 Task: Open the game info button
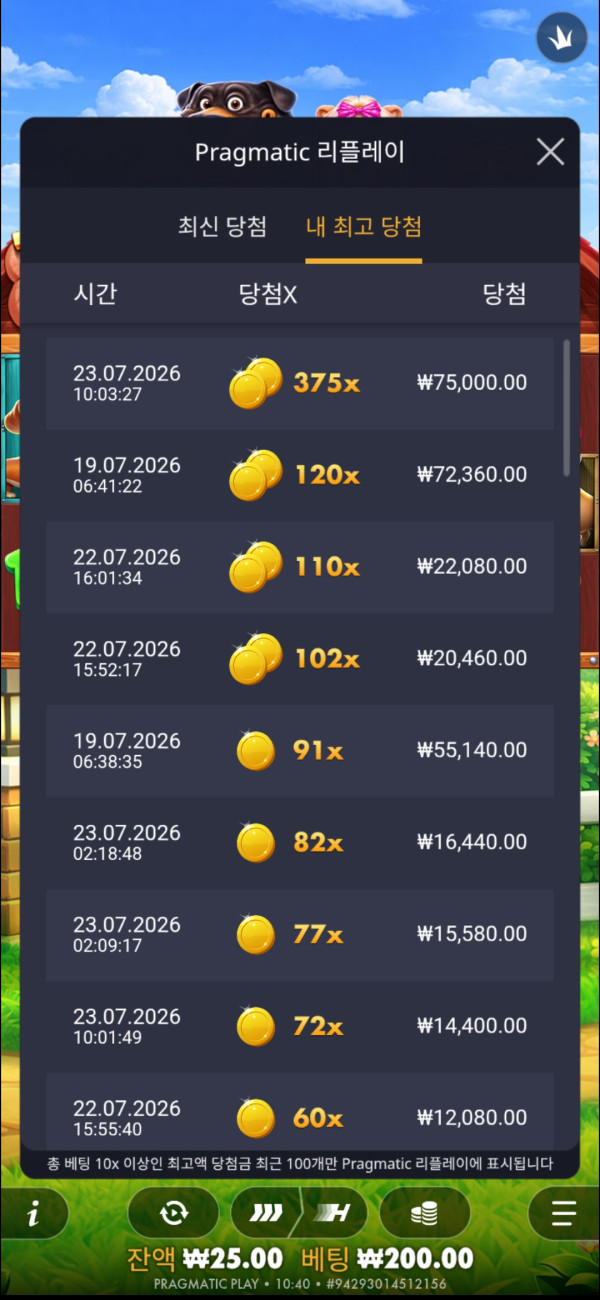pyautogui.click(x=35, y=1213)
